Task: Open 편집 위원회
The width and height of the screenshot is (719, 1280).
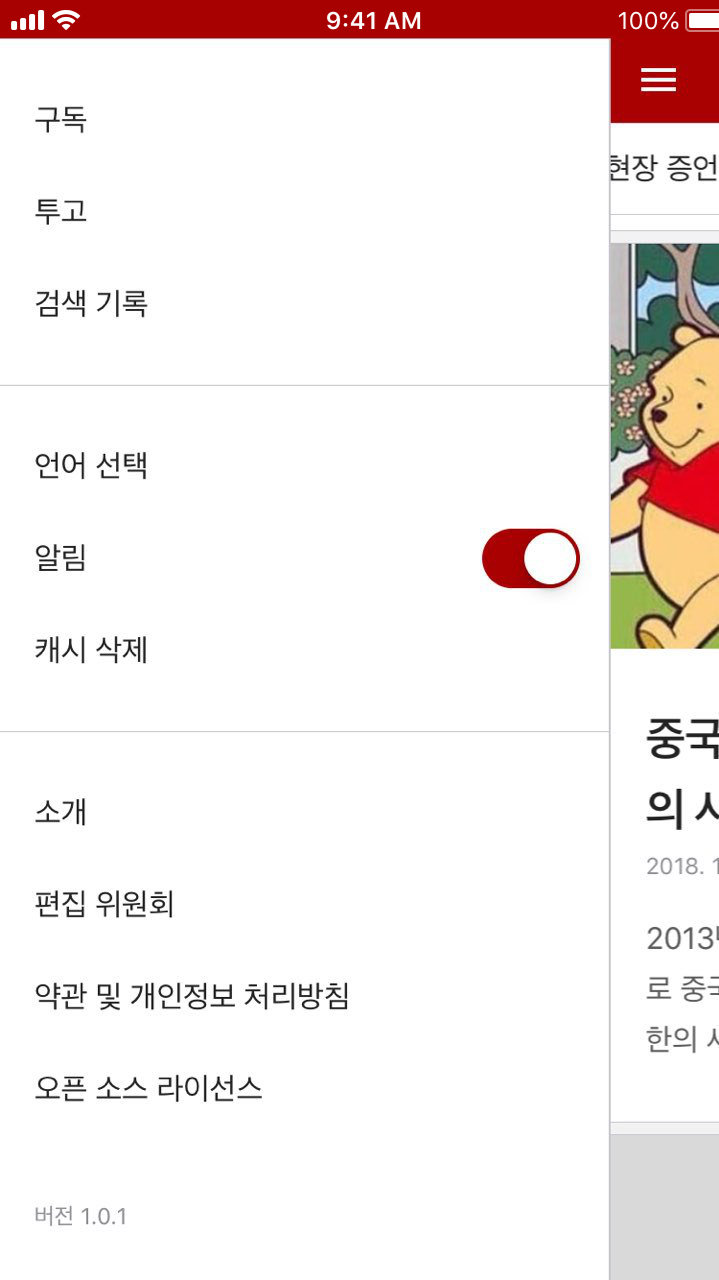Action: tap(104, 904)
